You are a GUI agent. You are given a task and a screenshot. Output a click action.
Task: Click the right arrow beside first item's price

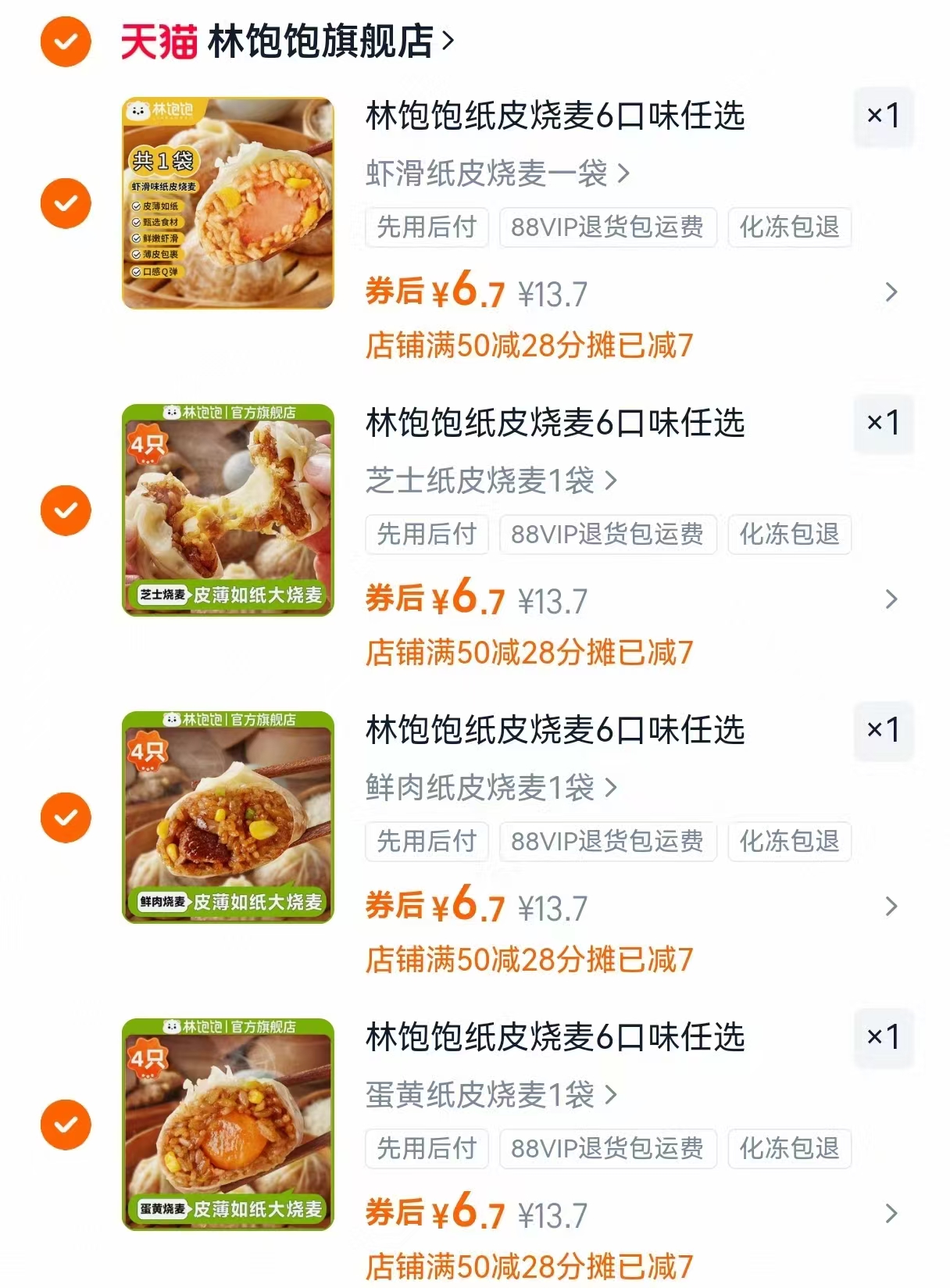889,295
